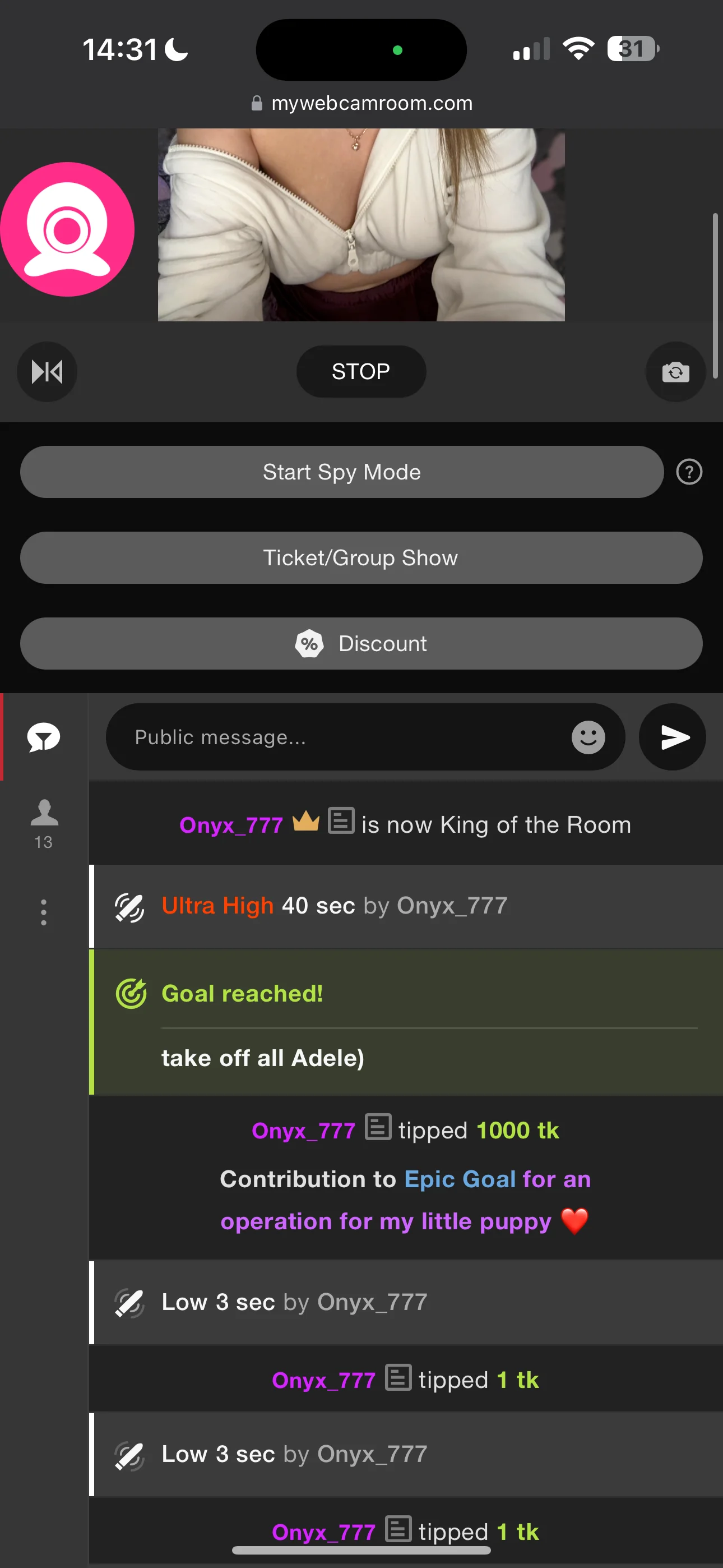Open the Spy Mode help question mark

point(689,472)
